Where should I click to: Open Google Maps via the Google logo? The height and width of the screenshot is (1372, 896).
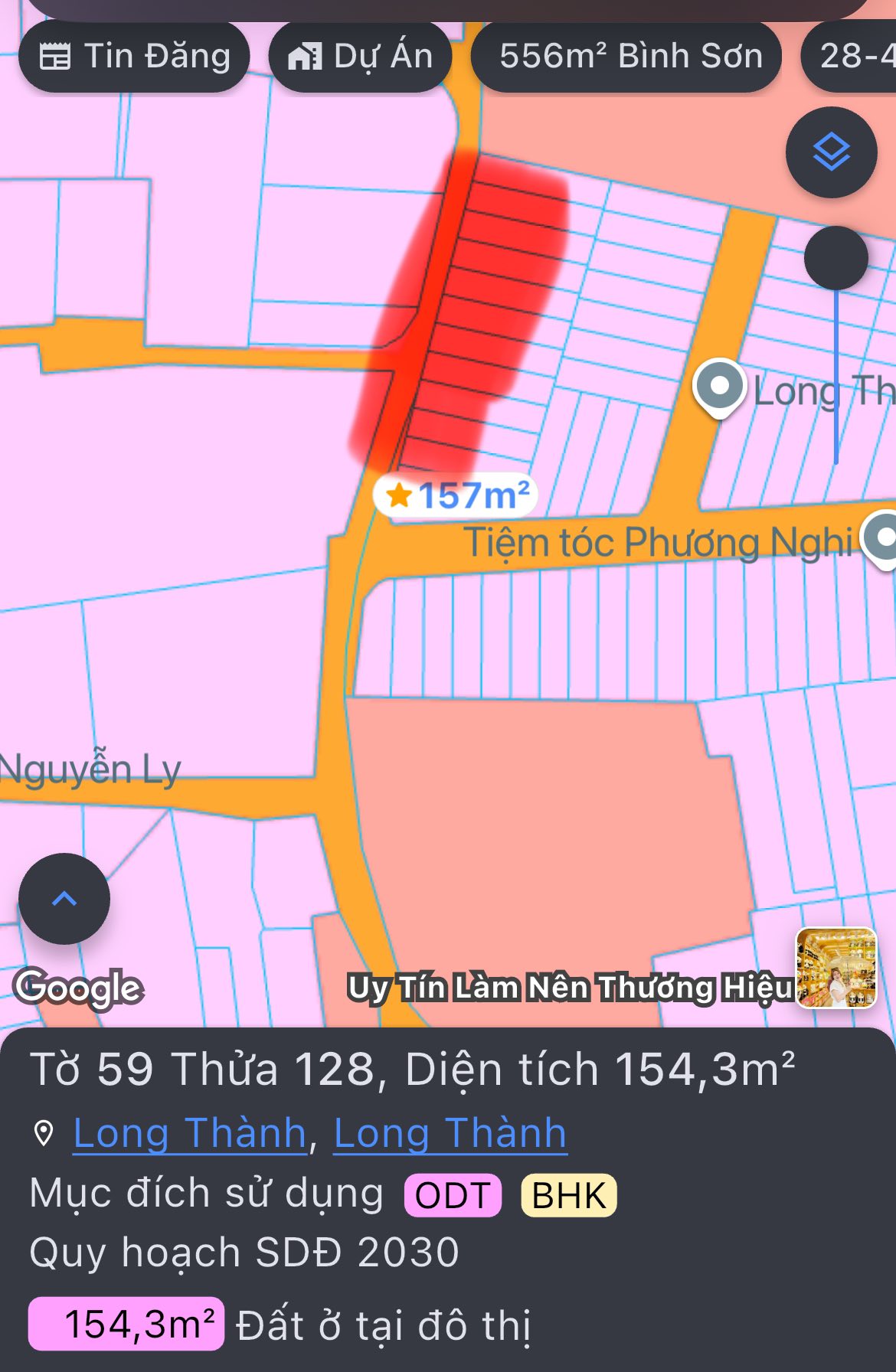click(79, 989)
